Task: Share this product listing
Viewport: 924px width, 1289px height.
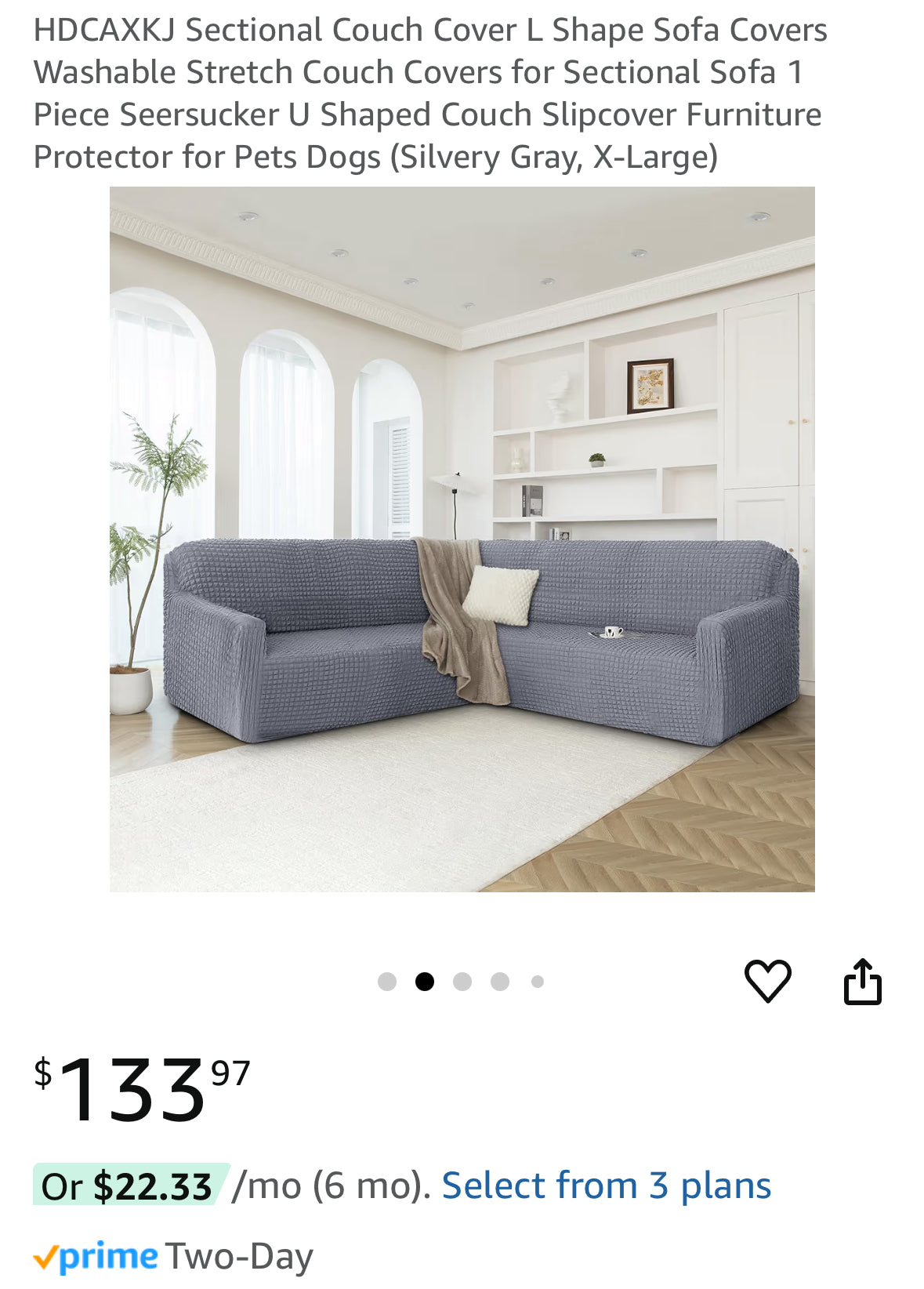Action: pos(862,981)
